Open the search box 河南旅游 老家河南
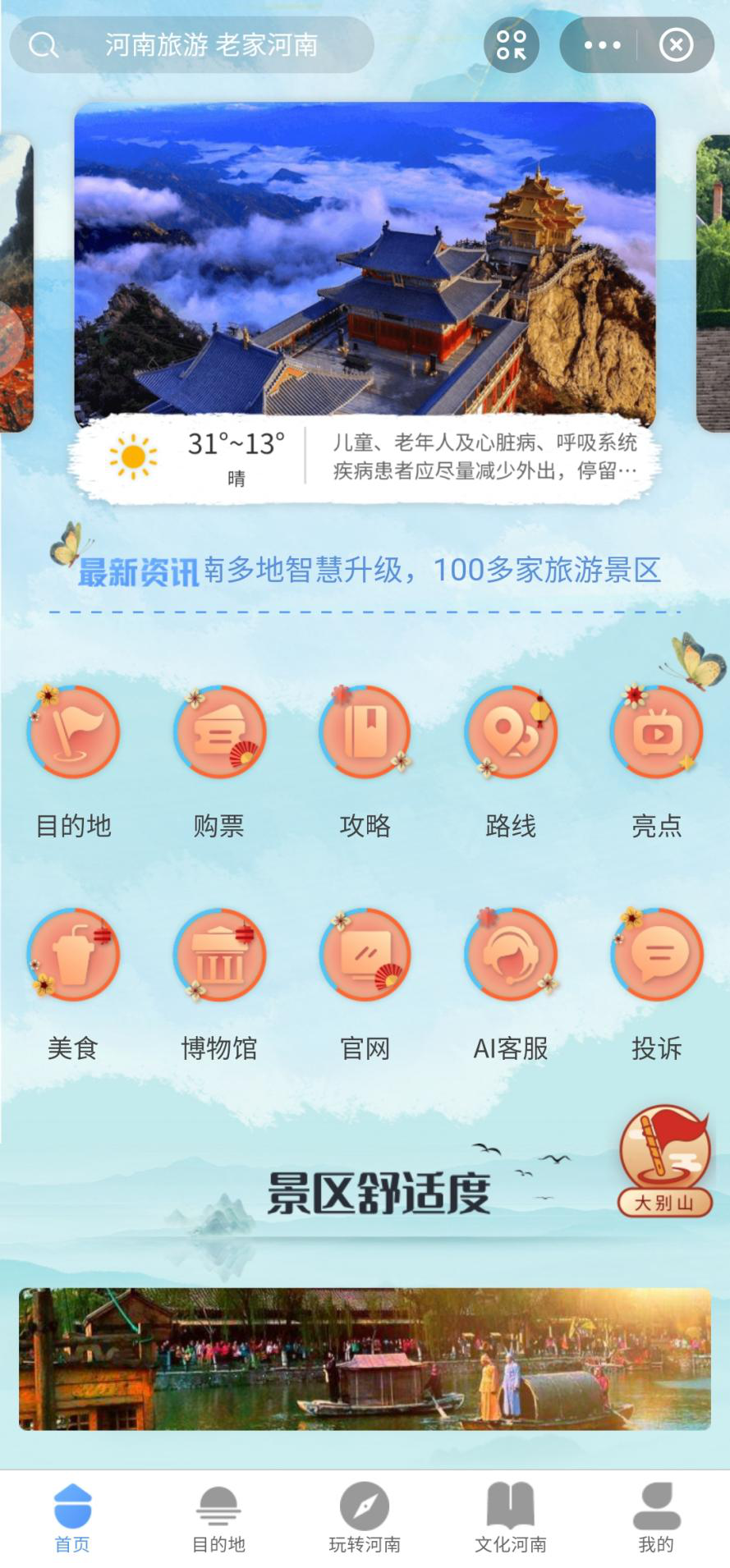 coord(193,45)
